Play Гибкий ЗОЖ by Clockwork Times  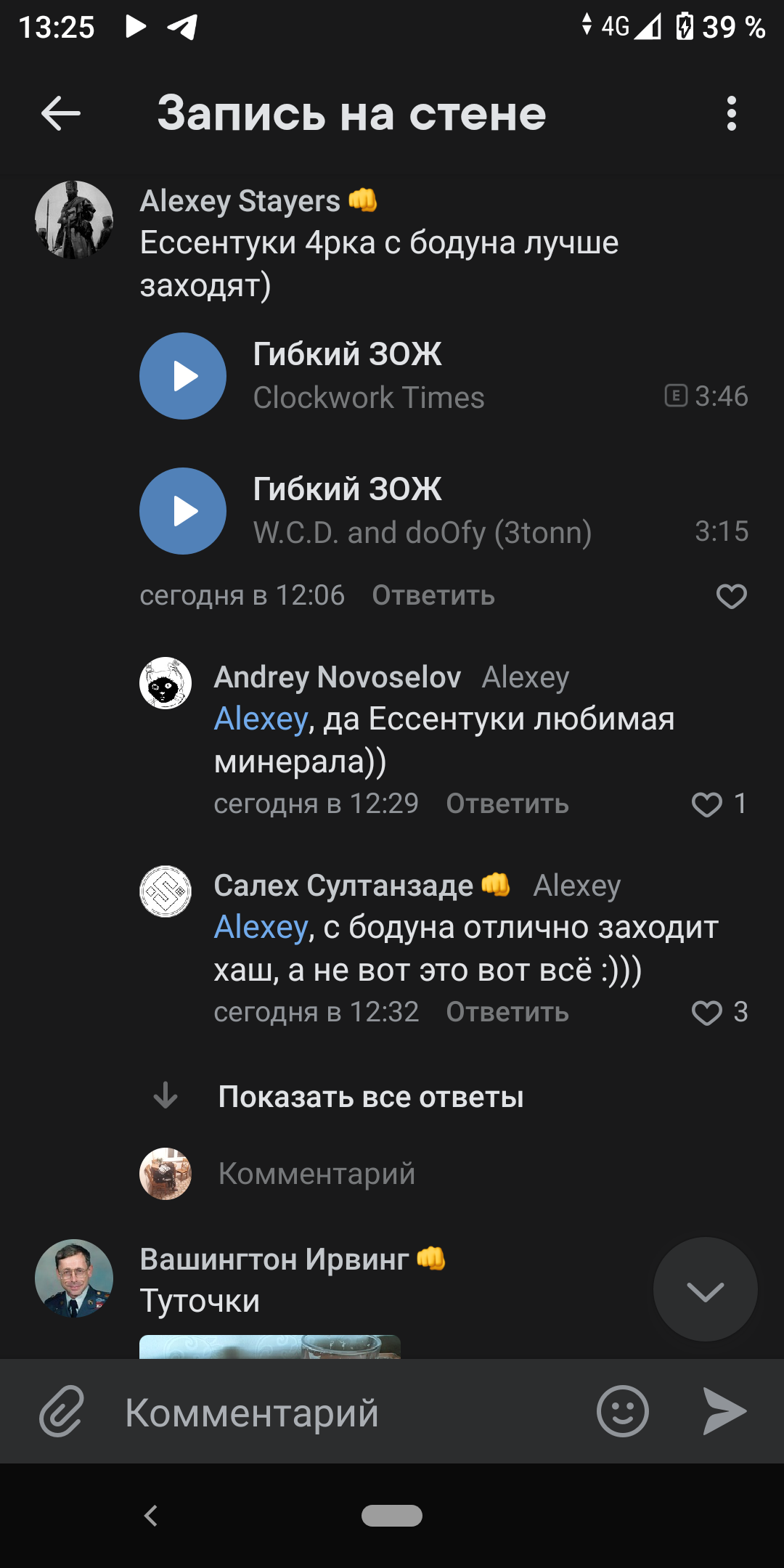pos(183,376)
